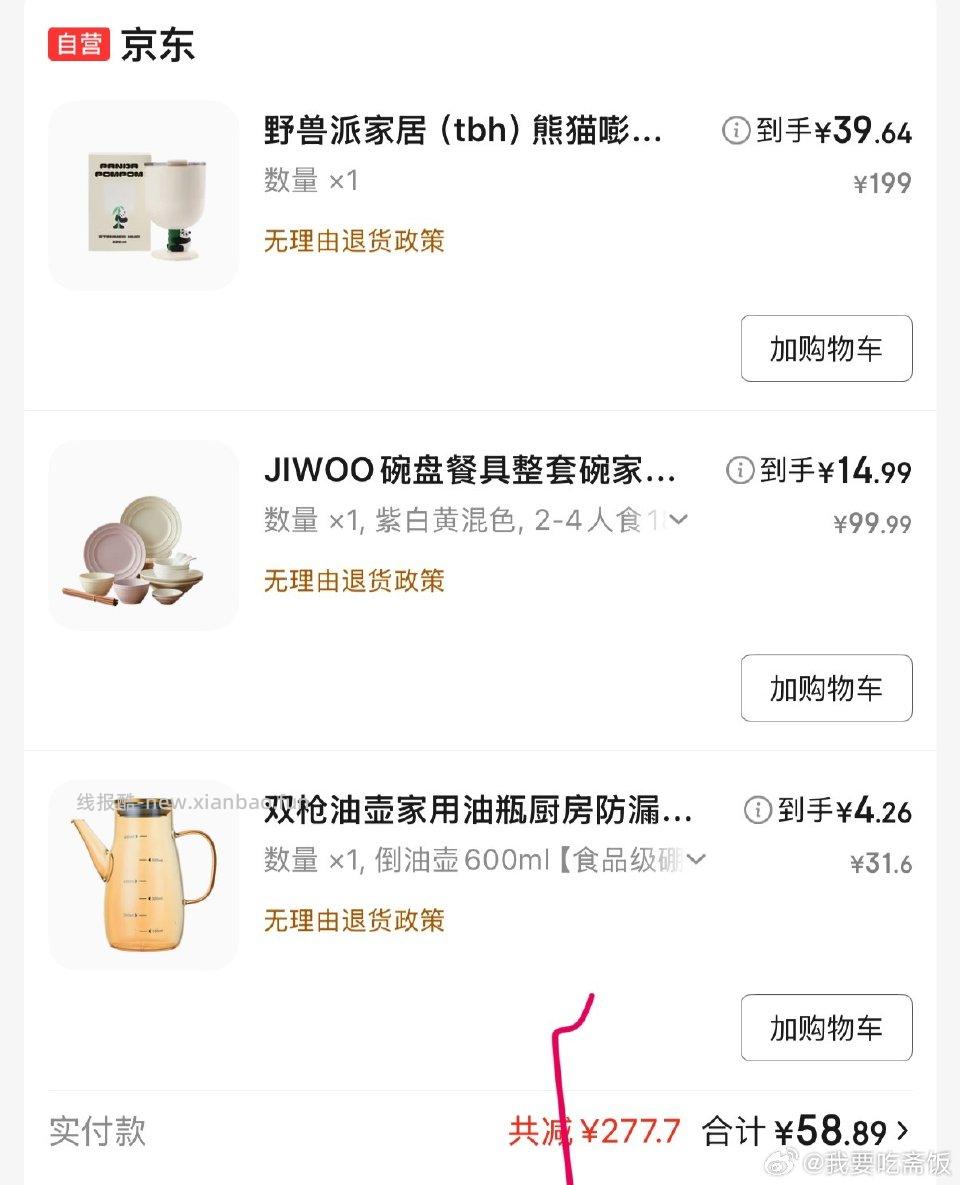Add JIWOO dinnerware set to cart
The width and height of the screenshot is (960, 1185).
pyautogui.click(x=826, y=688)
